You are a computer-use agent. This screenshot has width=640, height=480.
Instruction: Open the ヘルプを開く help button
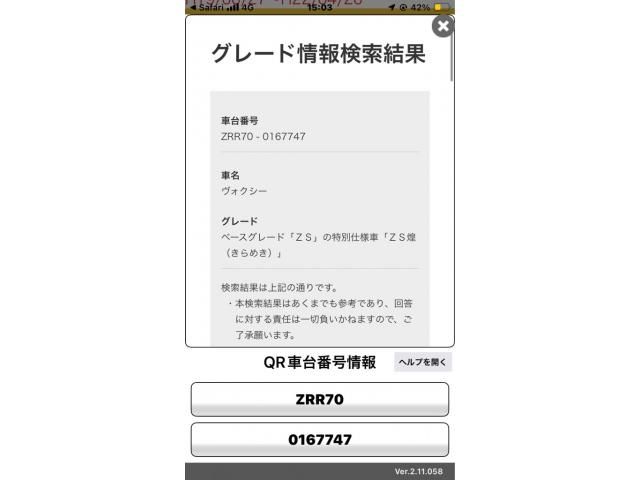tap(423, 362)
